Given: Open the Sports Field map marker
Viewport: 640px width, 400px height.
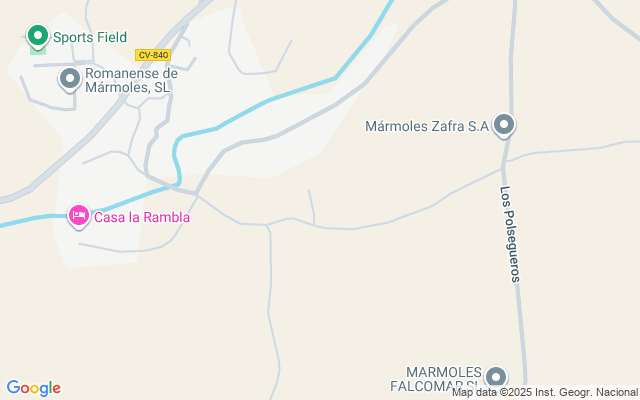Looking at the screenshot, I should click(38, 37).
